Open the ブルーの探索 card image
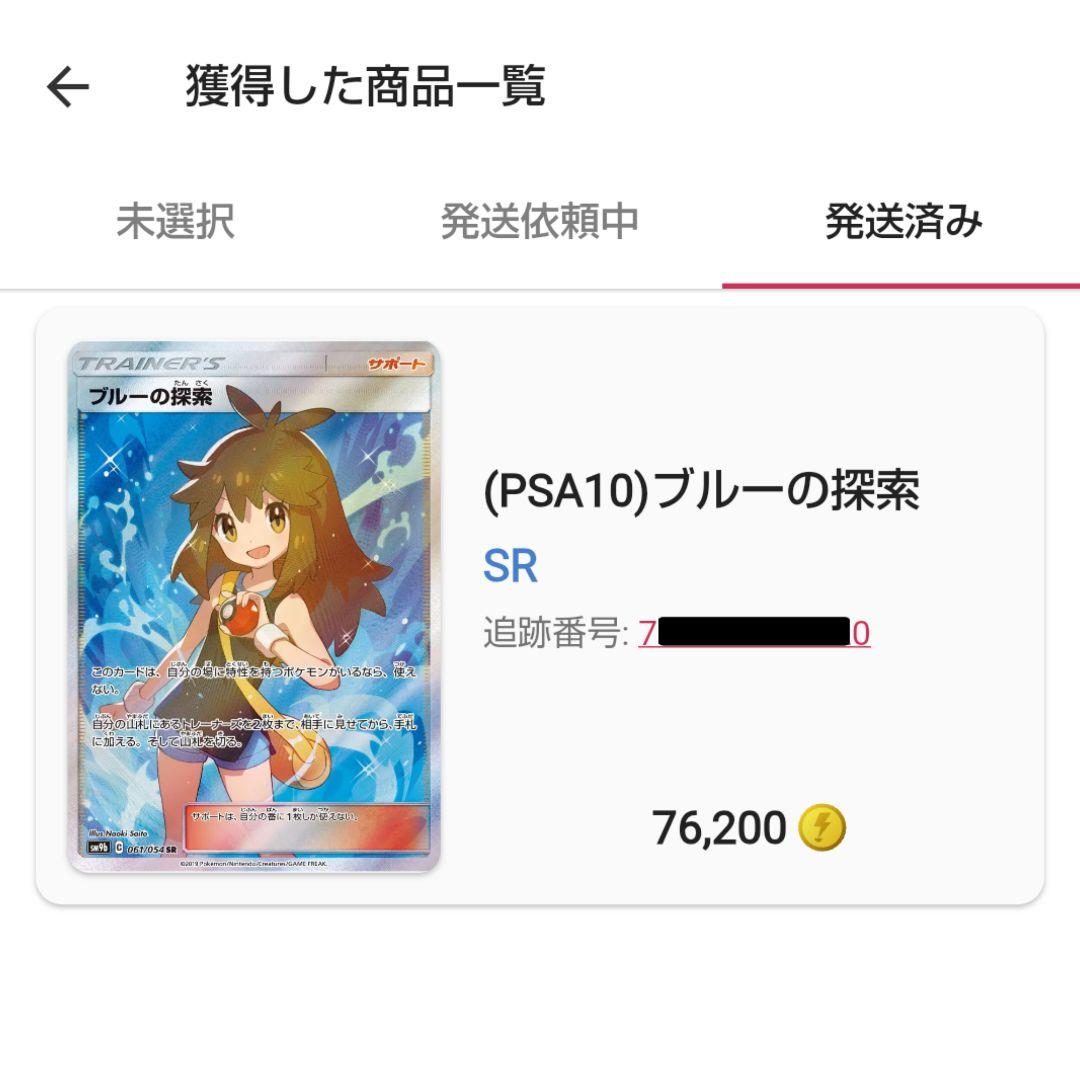 (253, 607)
